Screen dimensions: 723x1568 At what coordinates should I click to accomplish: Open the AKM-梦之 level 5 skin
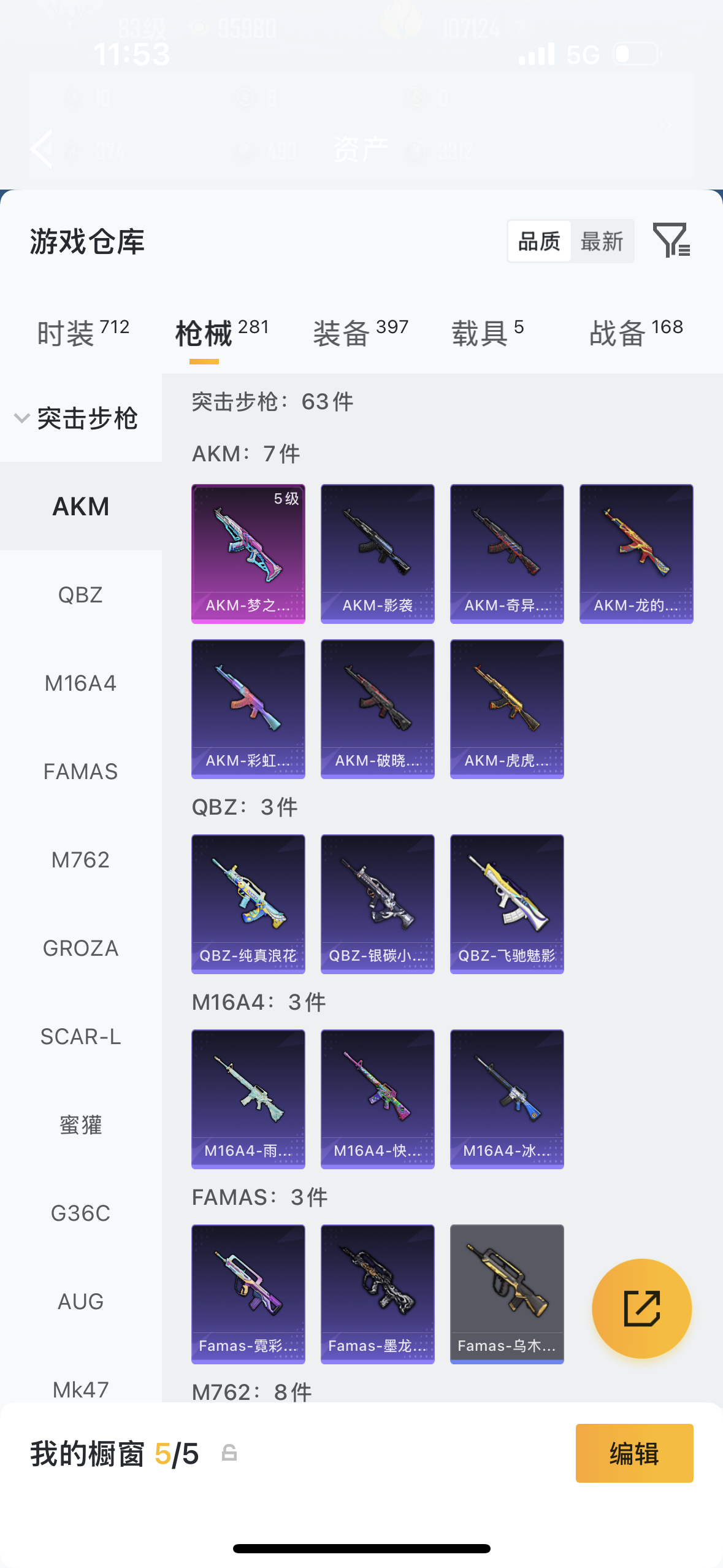(x=248, y=554)
